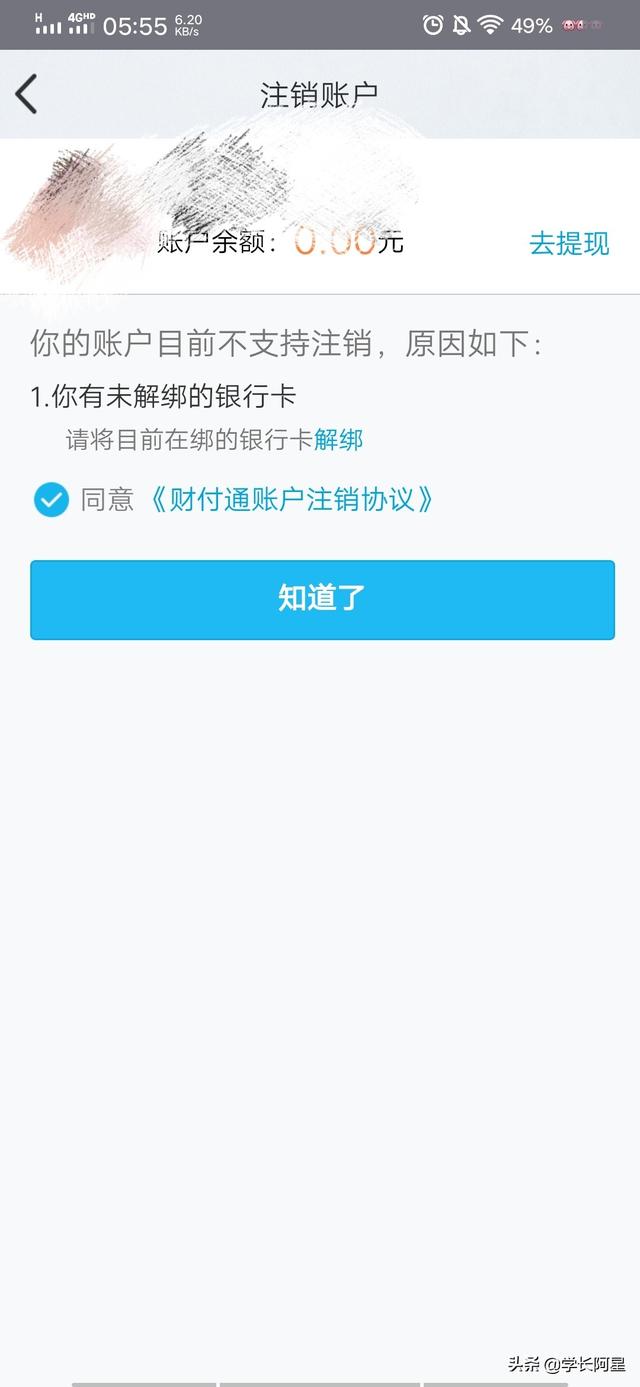
Task: Tap the 知道了 button
Action: click(322, 599)
